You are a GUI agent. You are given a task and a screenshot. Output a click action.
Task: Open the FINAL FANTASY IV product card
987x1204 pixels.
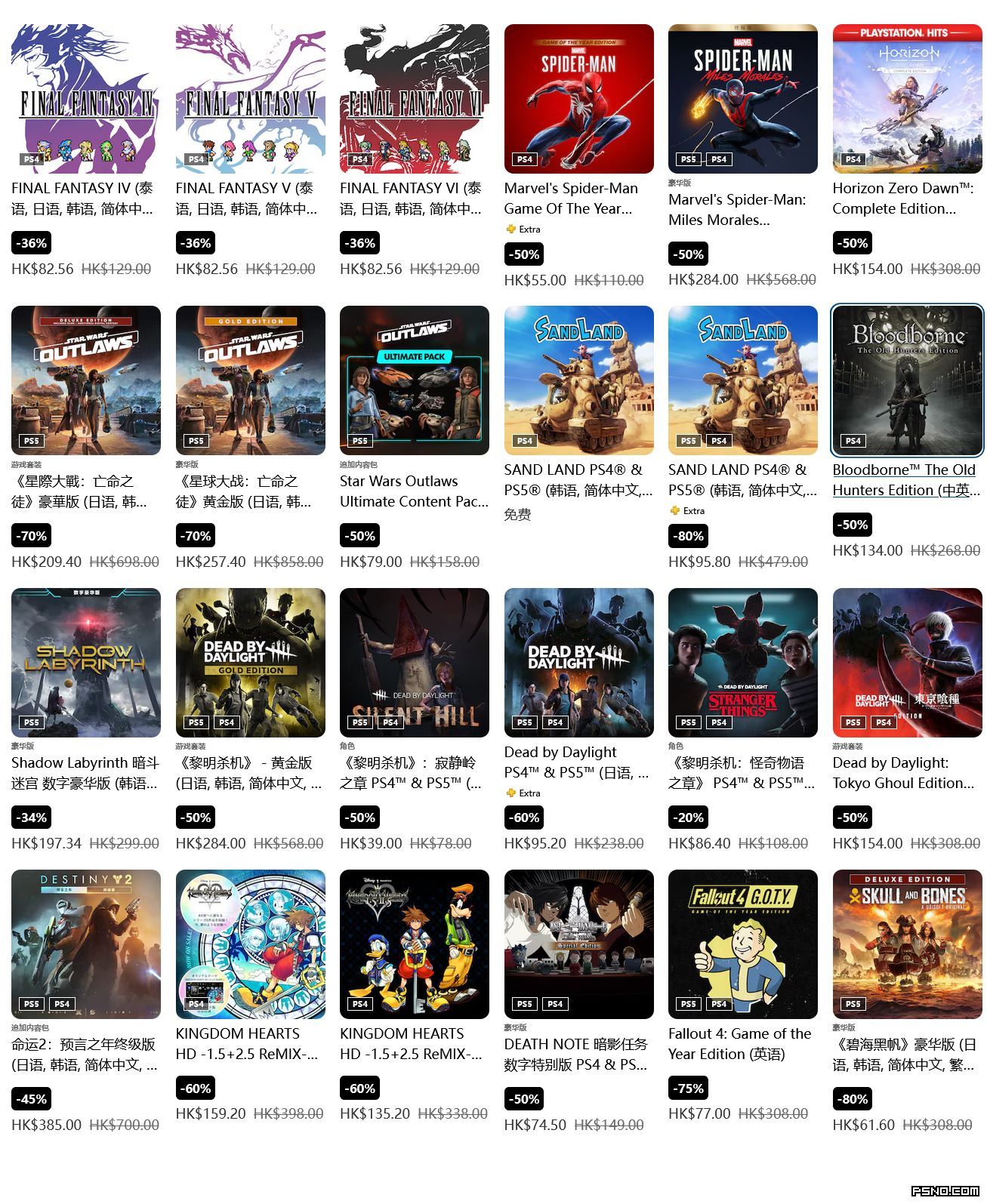pyautogui.click(x=85, y=99)
